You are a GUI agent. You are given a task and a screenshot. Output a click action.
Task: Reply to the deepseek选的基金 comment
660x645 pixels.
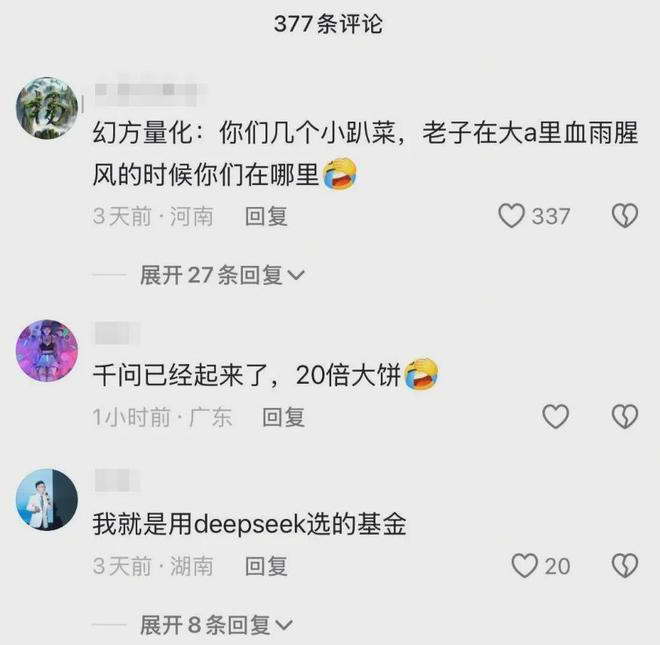[266, 566]
